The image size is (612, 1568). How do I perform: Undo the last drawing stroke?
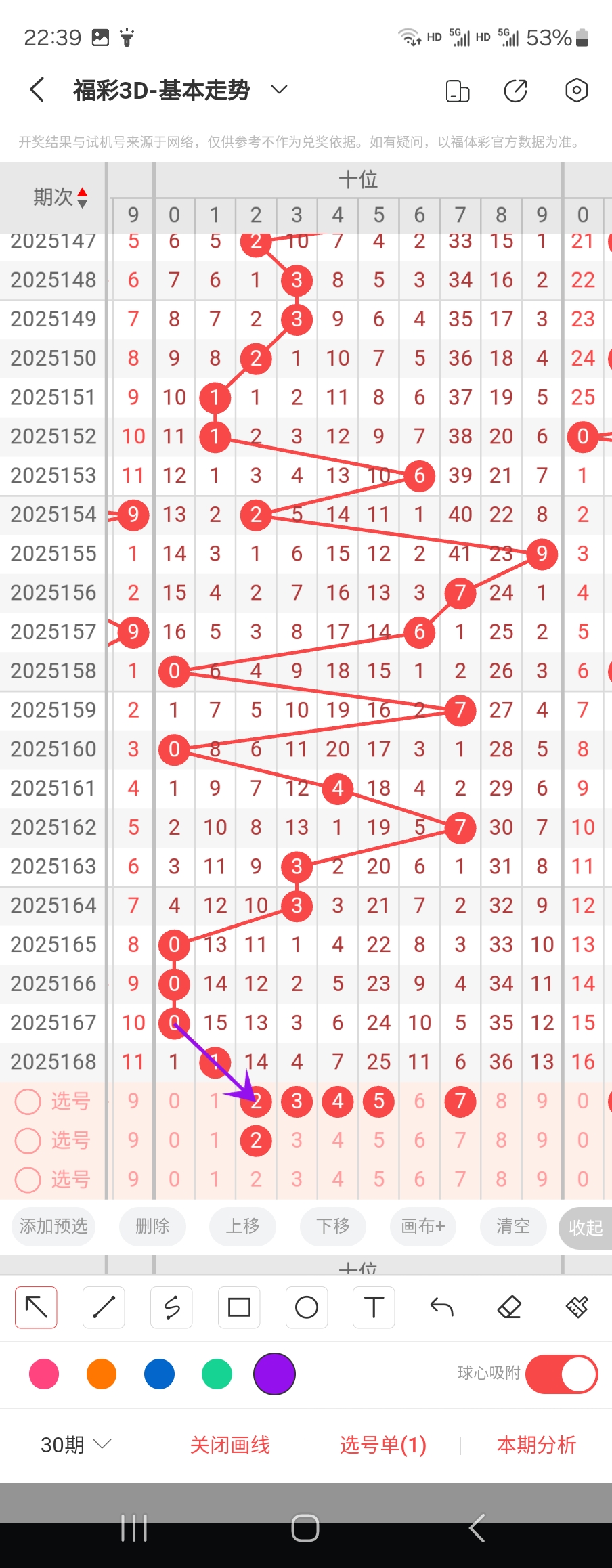tap(441, 1307)
